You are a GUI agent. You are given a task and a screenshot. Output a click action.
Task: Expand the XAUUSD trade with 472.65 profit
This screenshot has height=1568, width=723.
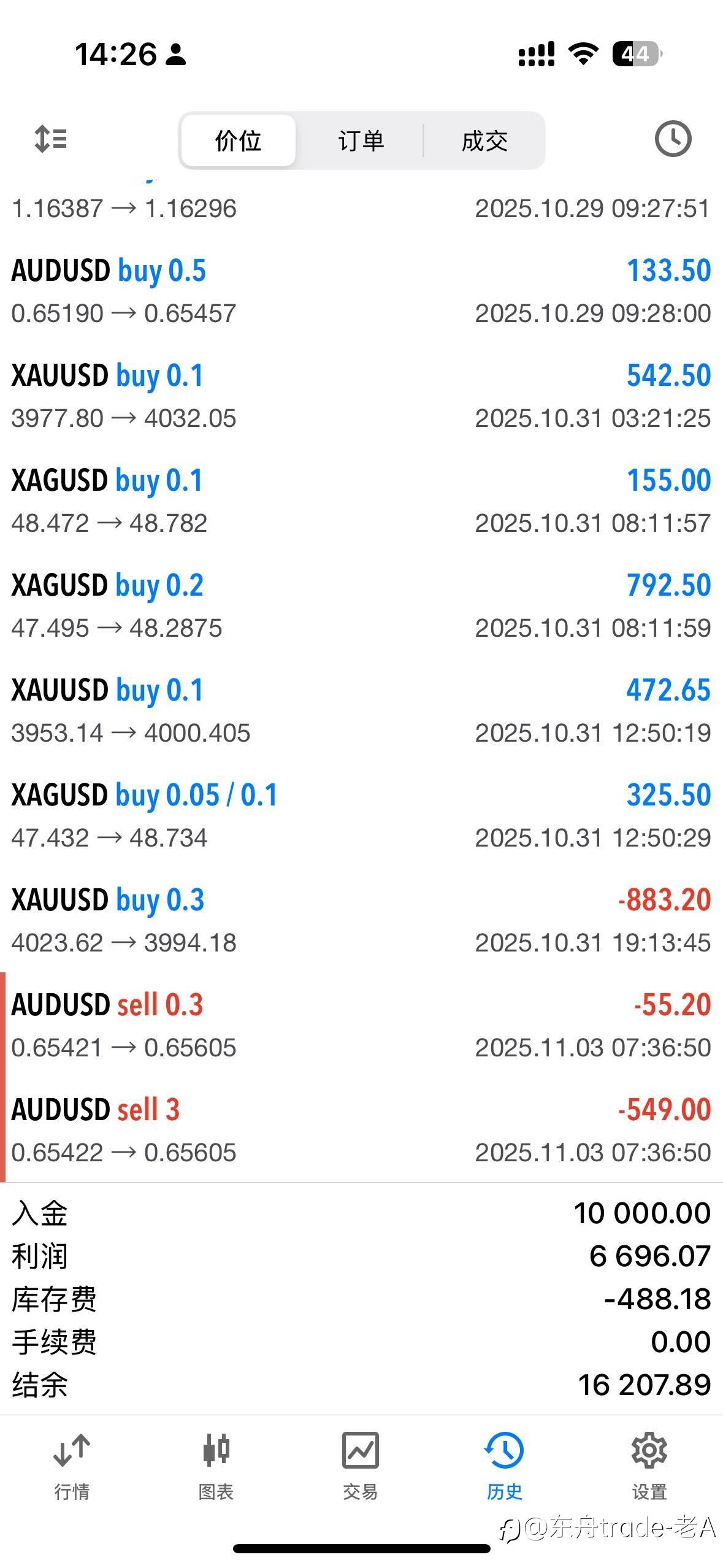(361, 711)
